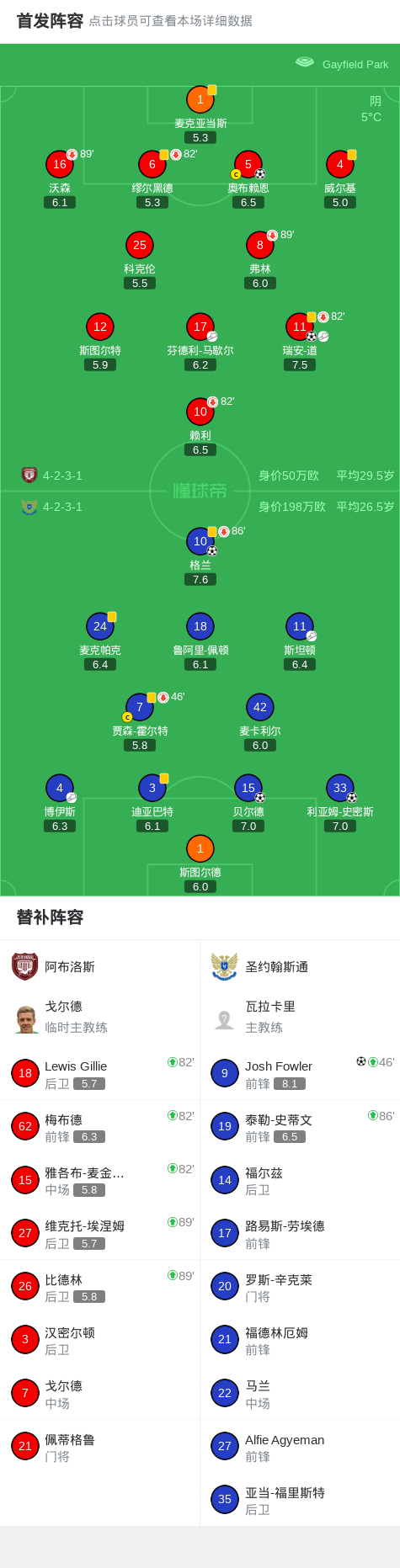Open 比德林 number 26 substitute row
The height and width of the screenshot is (1568, 400).
[99, 1286]
